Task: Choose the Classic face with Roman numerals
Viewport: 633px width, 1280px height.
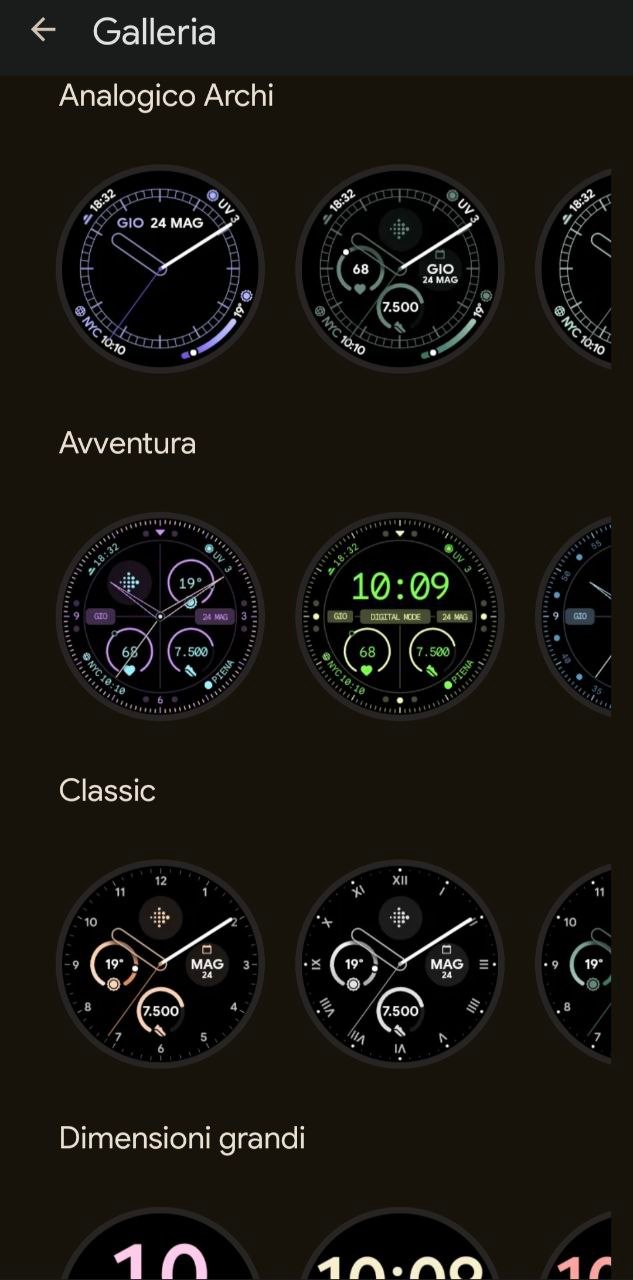Action: (400, 964)
